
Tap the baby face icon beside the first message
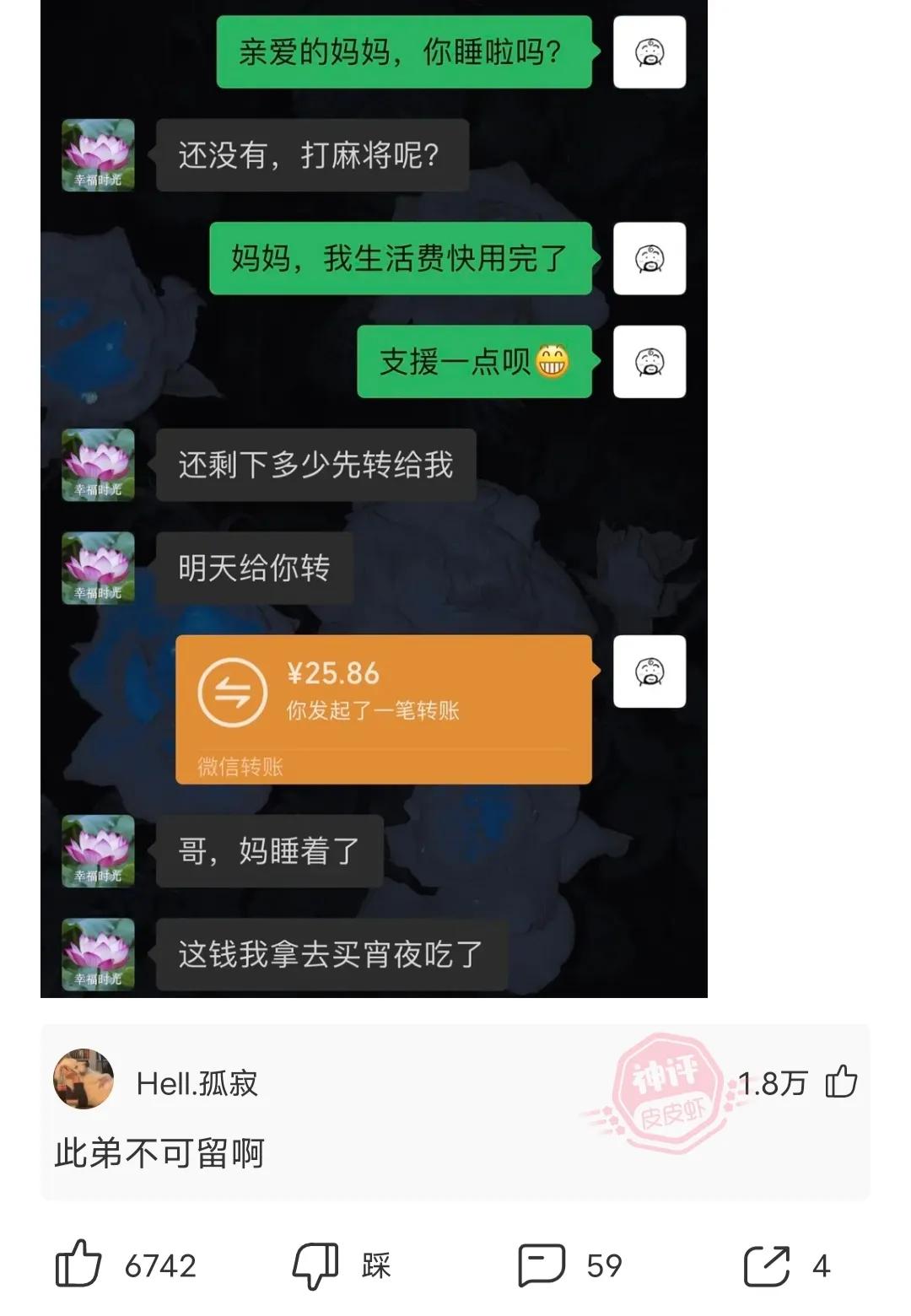pos(650,51)
